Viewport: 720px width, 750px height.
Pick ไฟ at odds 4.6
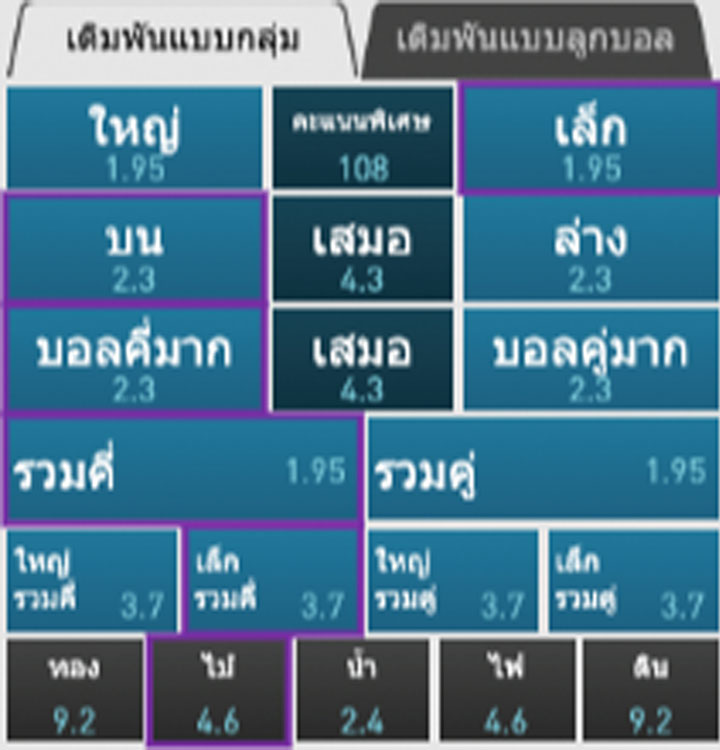(x=507, y=690)
